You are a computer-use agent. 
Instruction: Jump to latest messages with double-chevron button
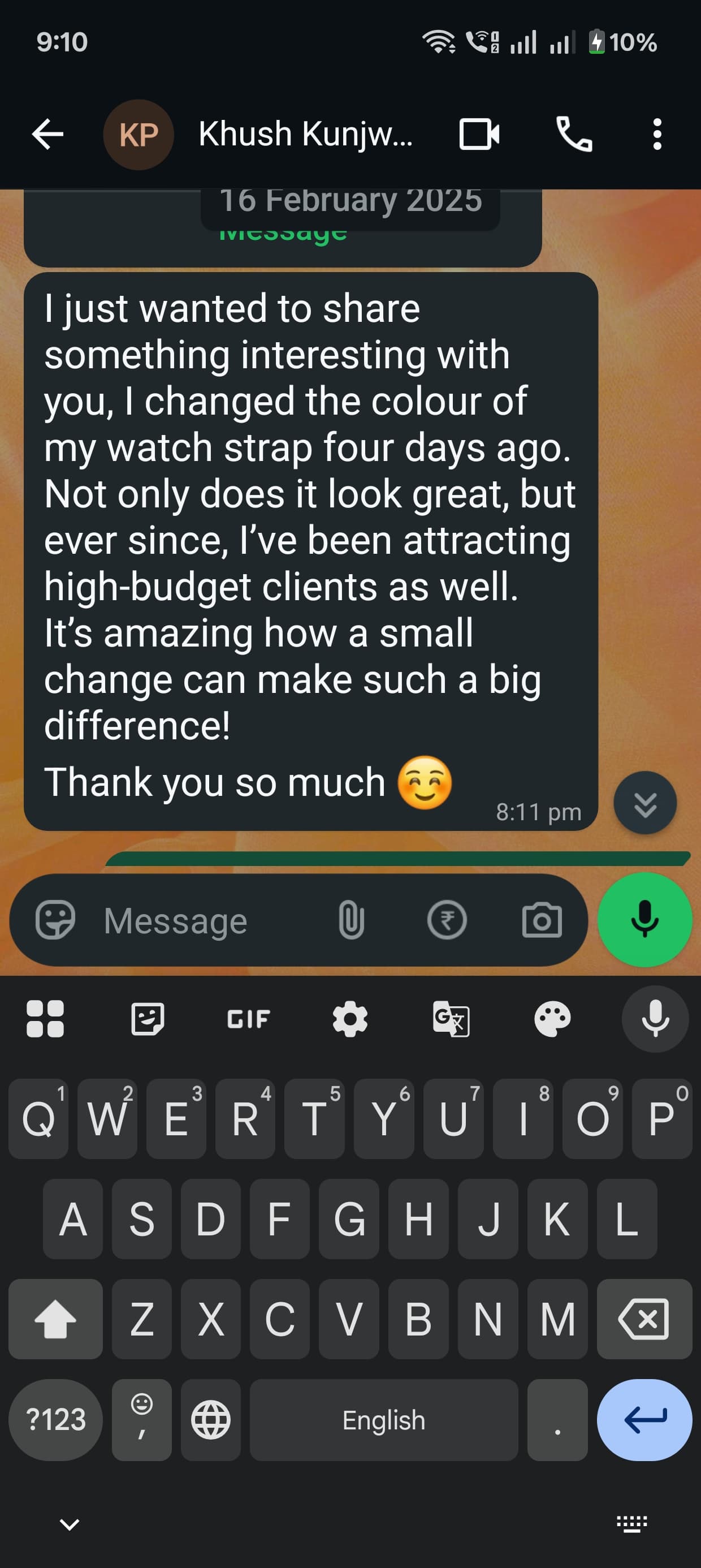(645, 802)
